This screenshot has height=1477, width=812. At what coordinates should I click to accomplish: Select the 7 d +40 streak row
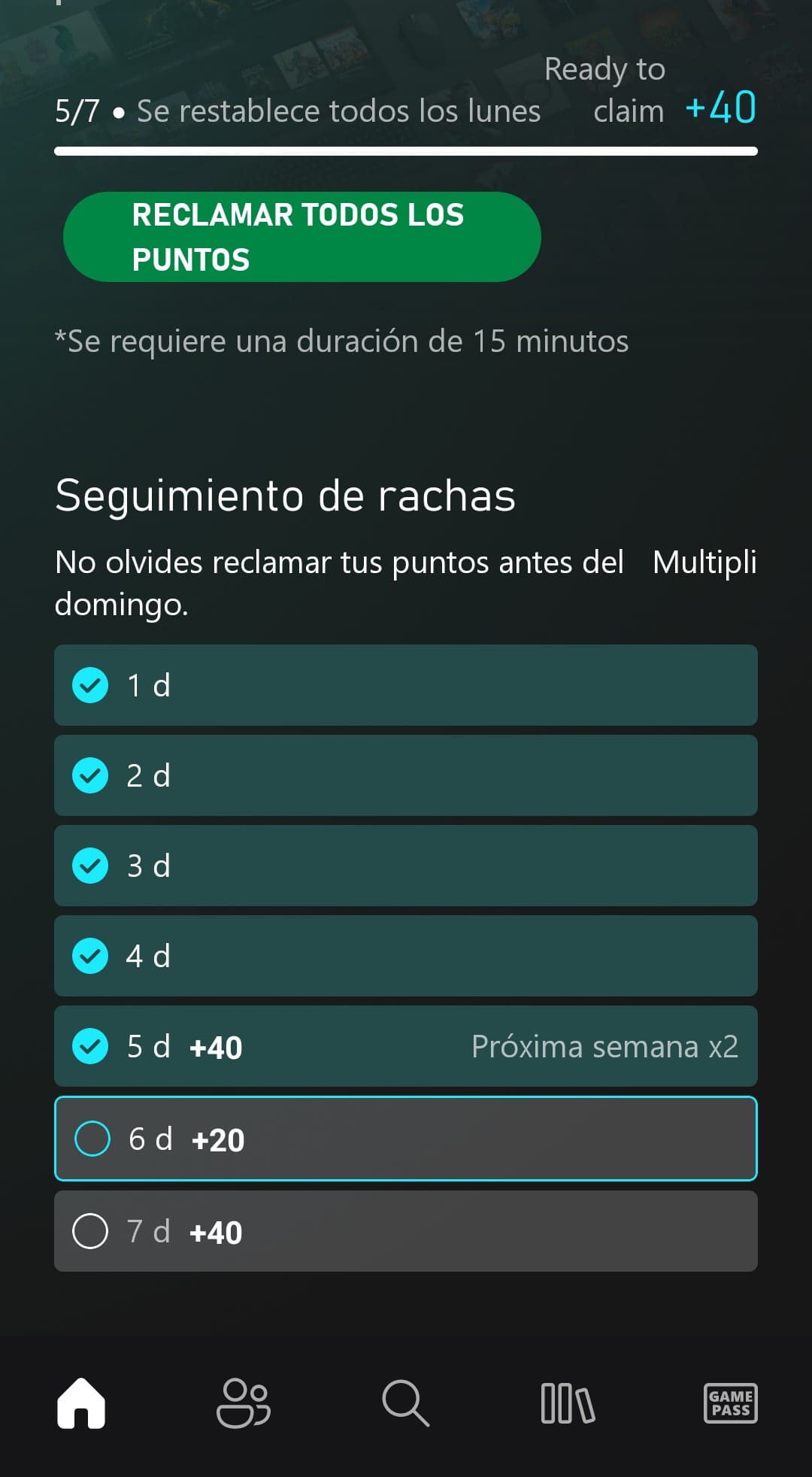click(x=405, y=1231)
